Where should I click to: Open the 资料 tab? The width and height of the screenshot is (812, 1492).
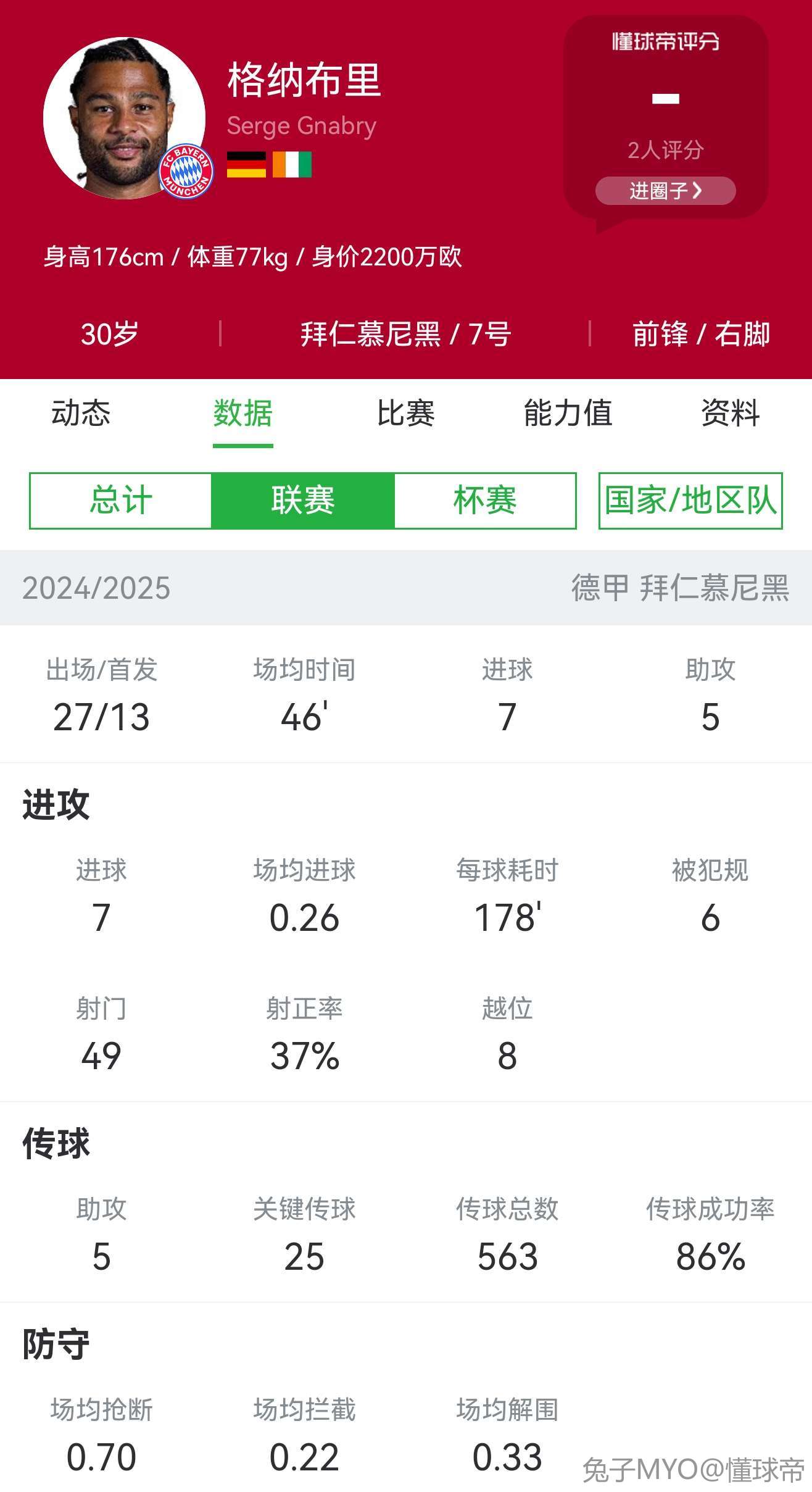(x=730, y=413)
